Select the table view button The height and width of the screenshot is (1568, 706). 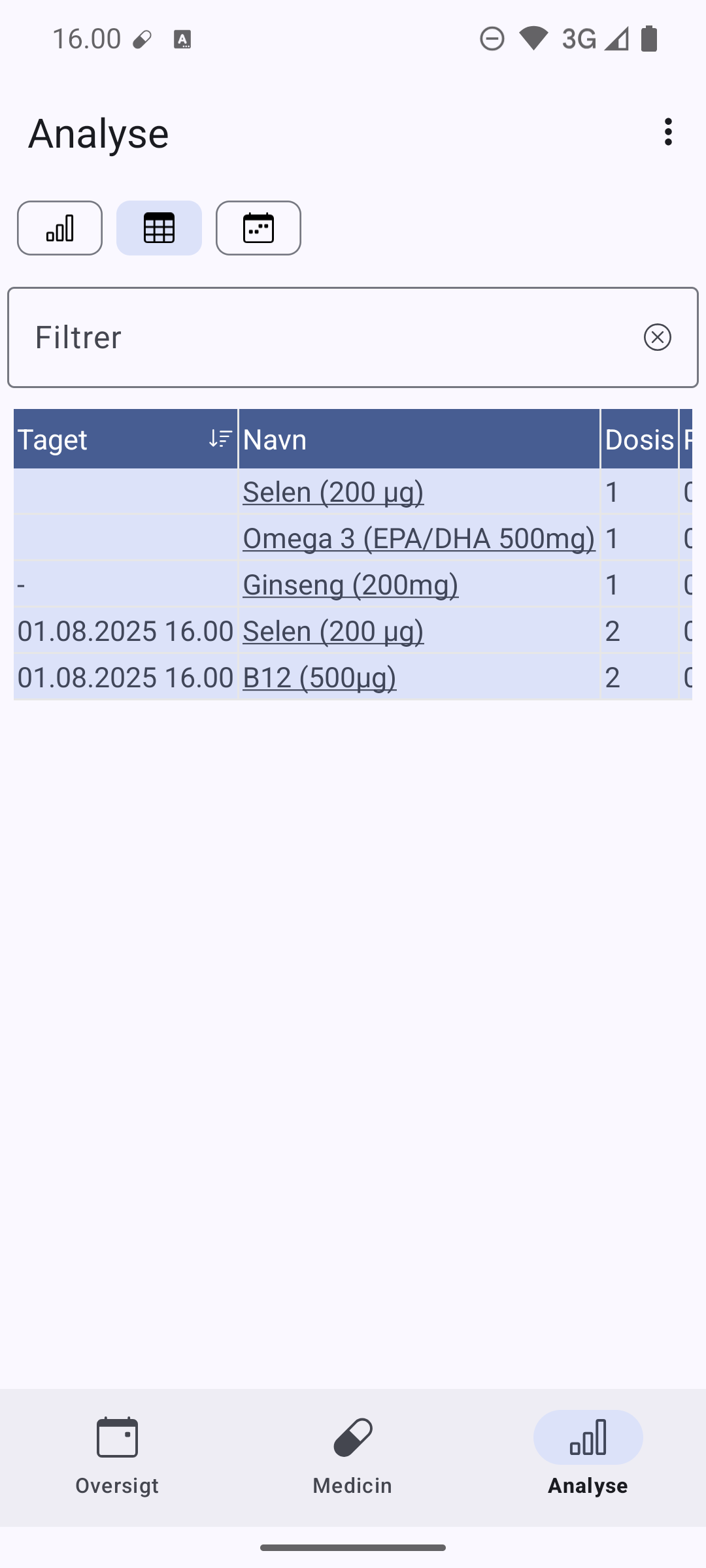pos(159,228)
